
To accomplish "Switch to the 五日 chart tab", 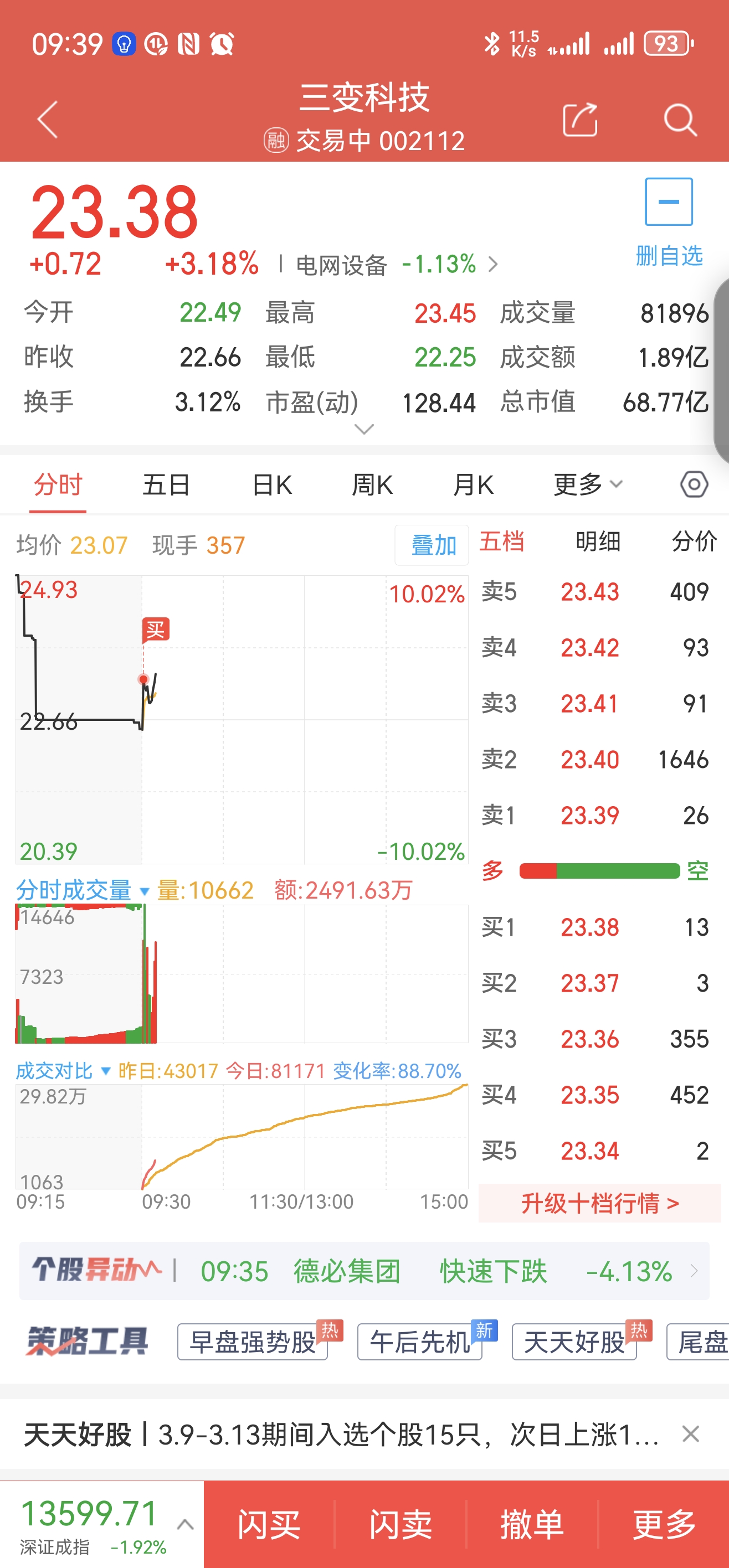I will (x=166, y=485).
